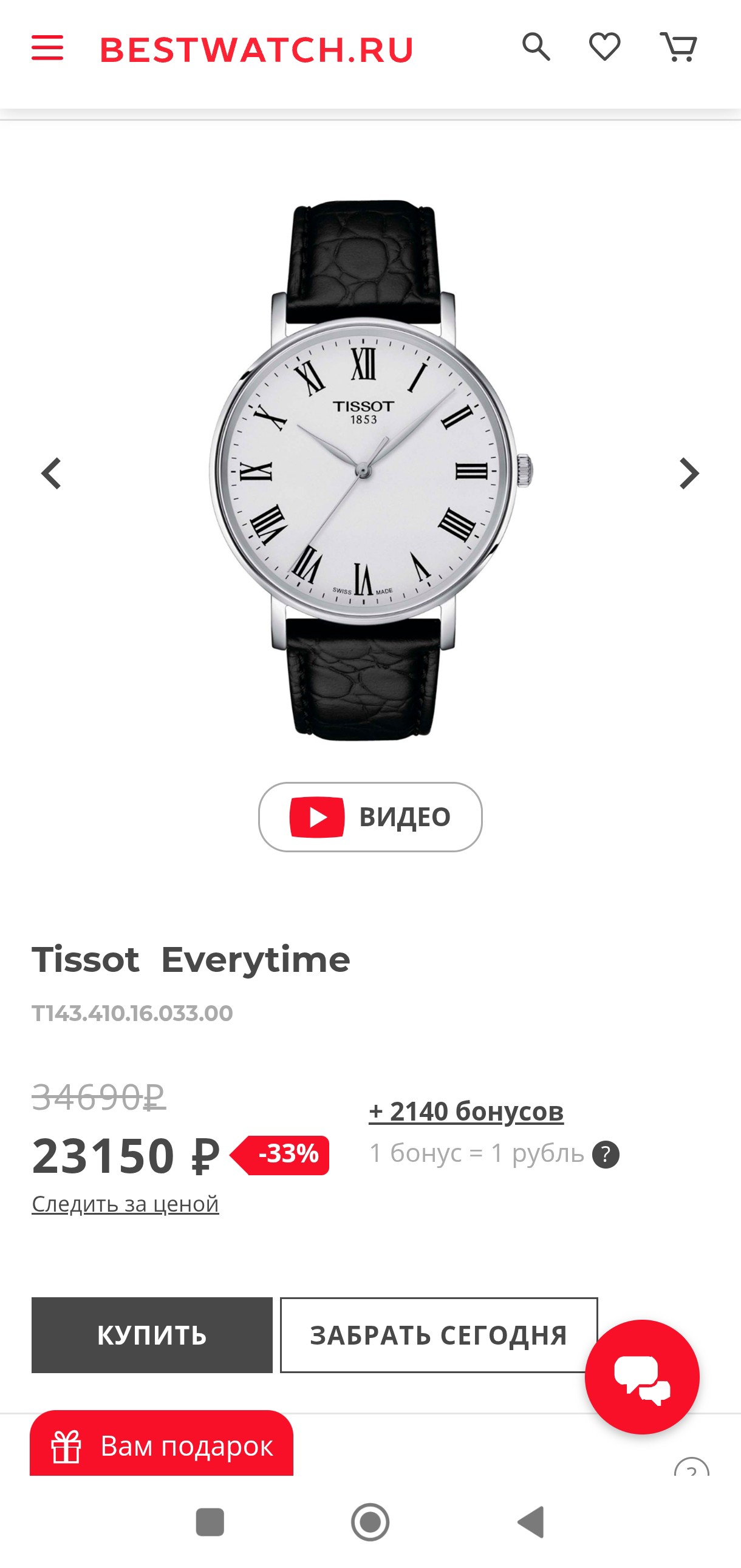This screenshot has height=1568, width=741.
Task: Open the favorites heart icon
Action: point(604,47)
